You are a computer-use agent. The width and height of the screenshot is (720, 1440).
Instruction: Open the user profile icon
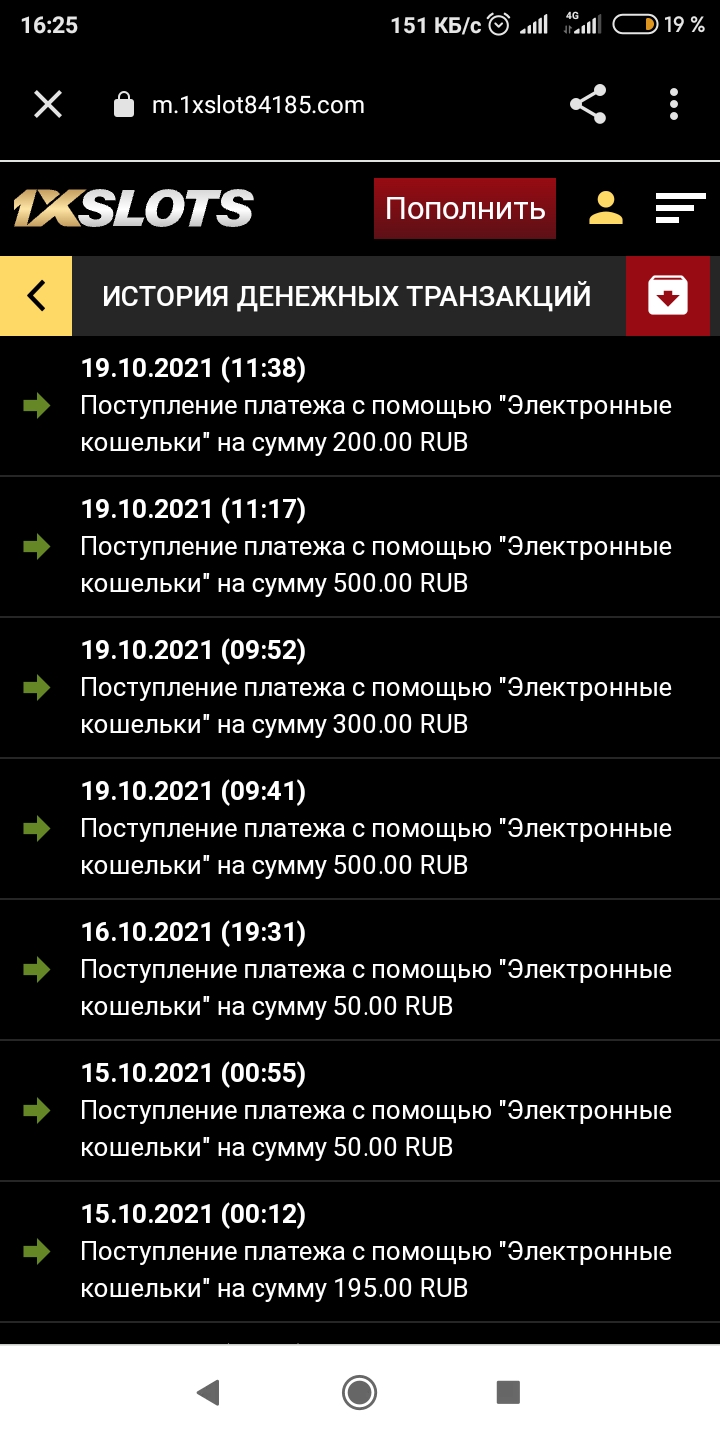coord(605,208)
